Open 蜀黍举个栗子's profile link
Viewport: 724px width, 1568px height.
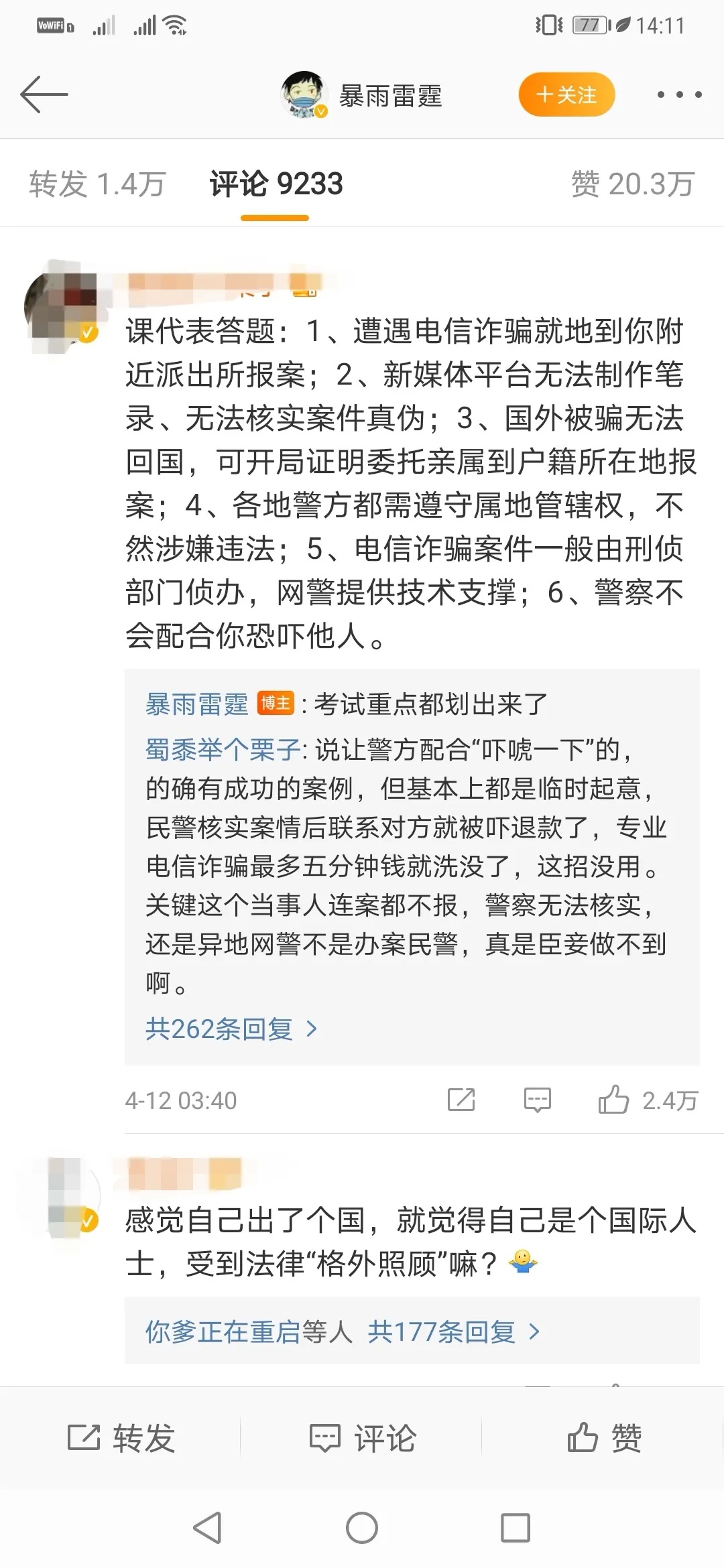pos(223,750)
